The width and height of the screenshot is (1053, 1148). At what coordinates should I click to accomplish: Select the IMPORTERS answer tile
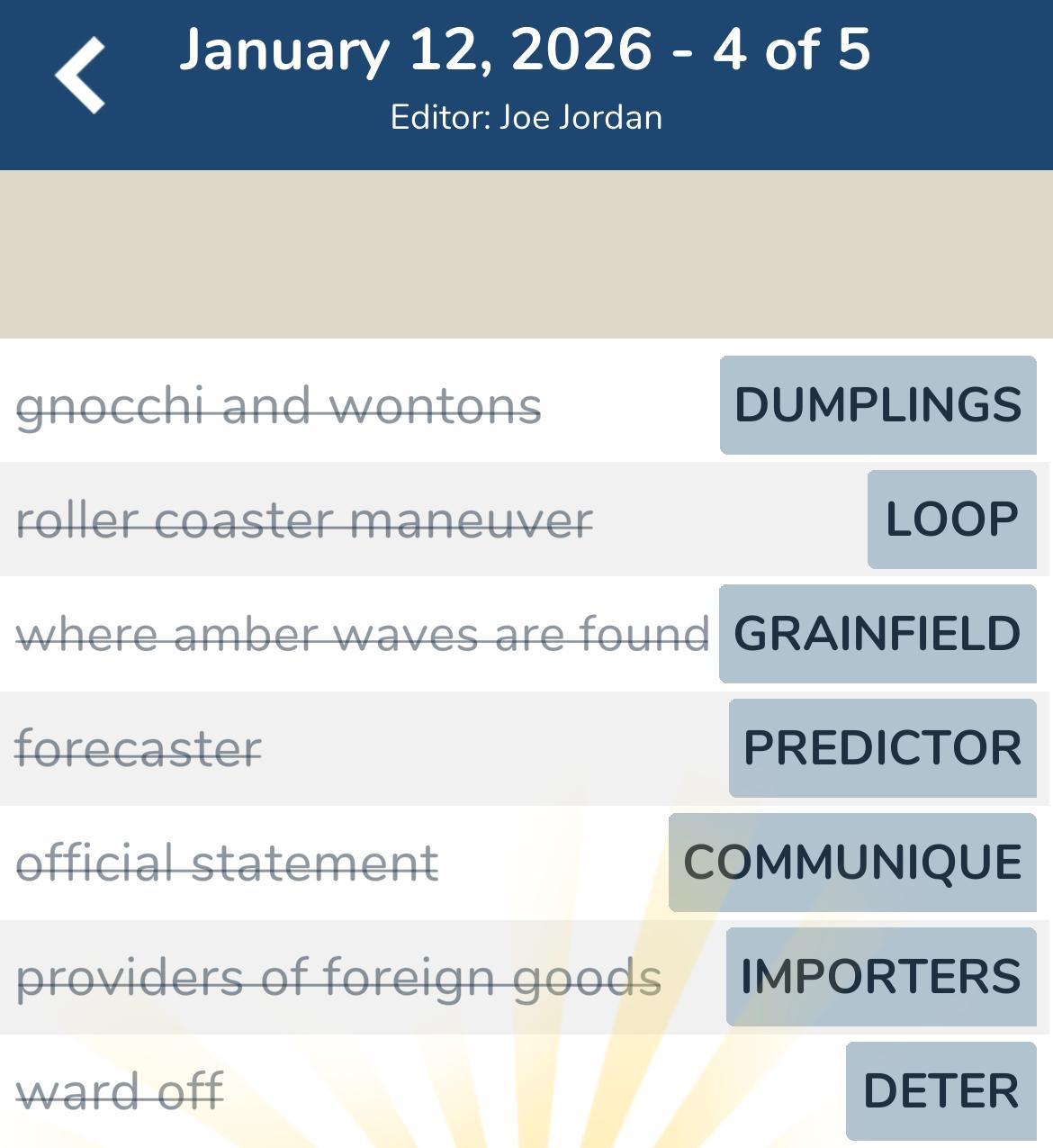pos(880,975)
